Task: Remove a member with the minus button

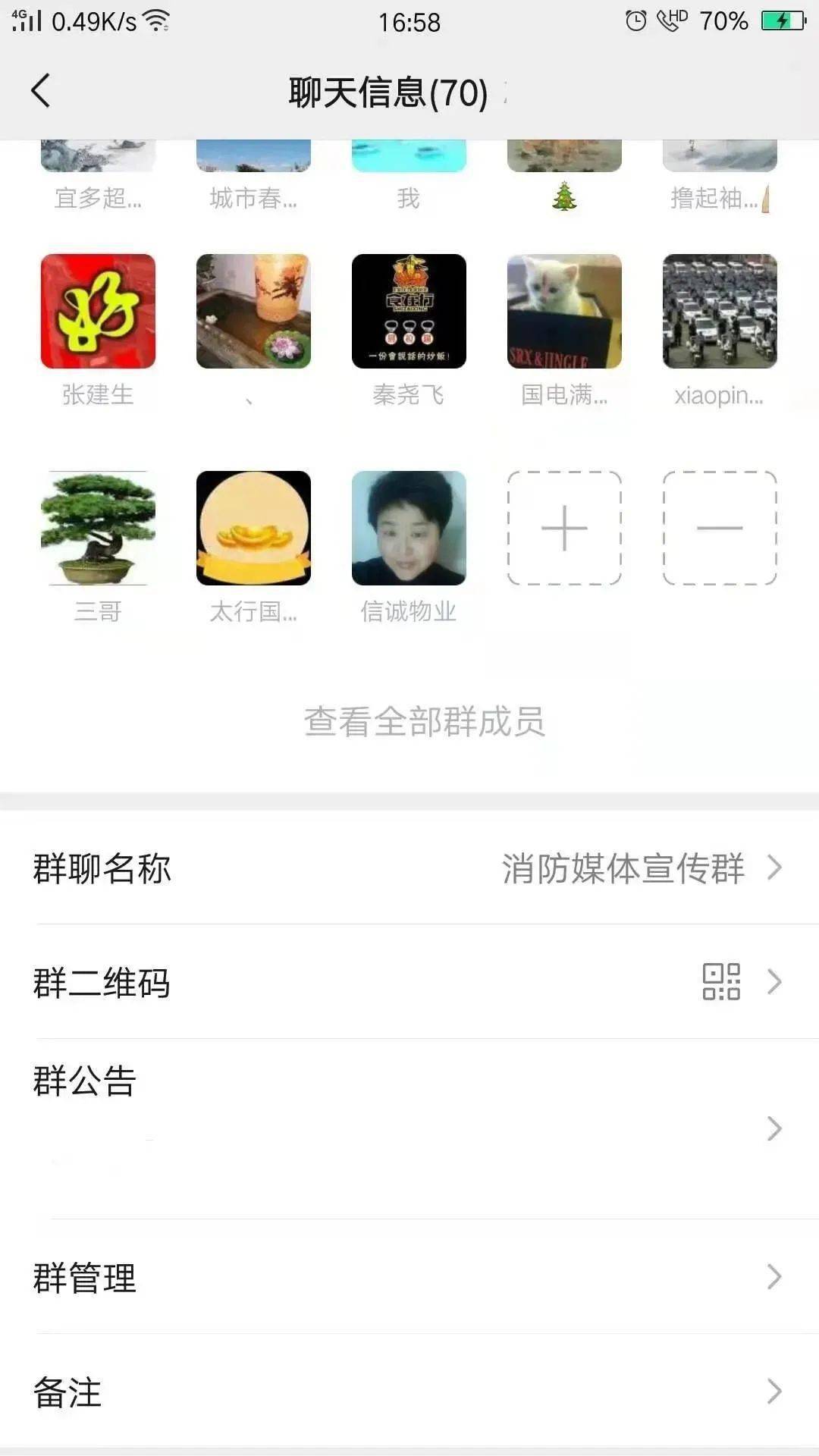Action: pyautogui.click(x=720, y=528)
